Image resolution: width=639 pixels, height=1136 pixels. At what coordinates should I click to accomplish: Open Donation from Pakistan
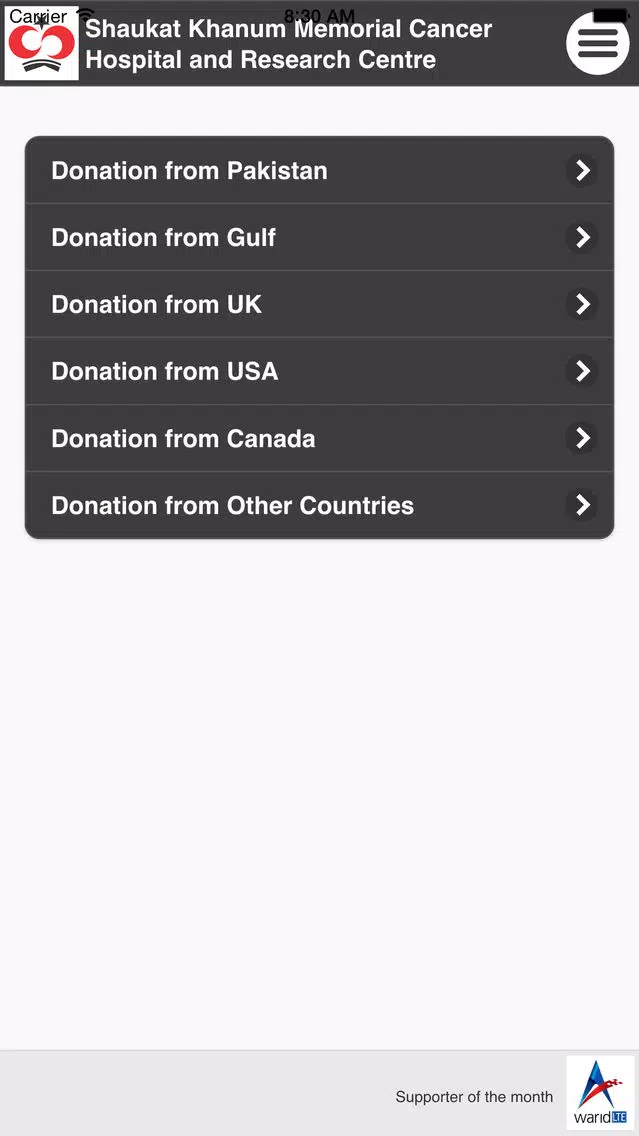point(320,170)
